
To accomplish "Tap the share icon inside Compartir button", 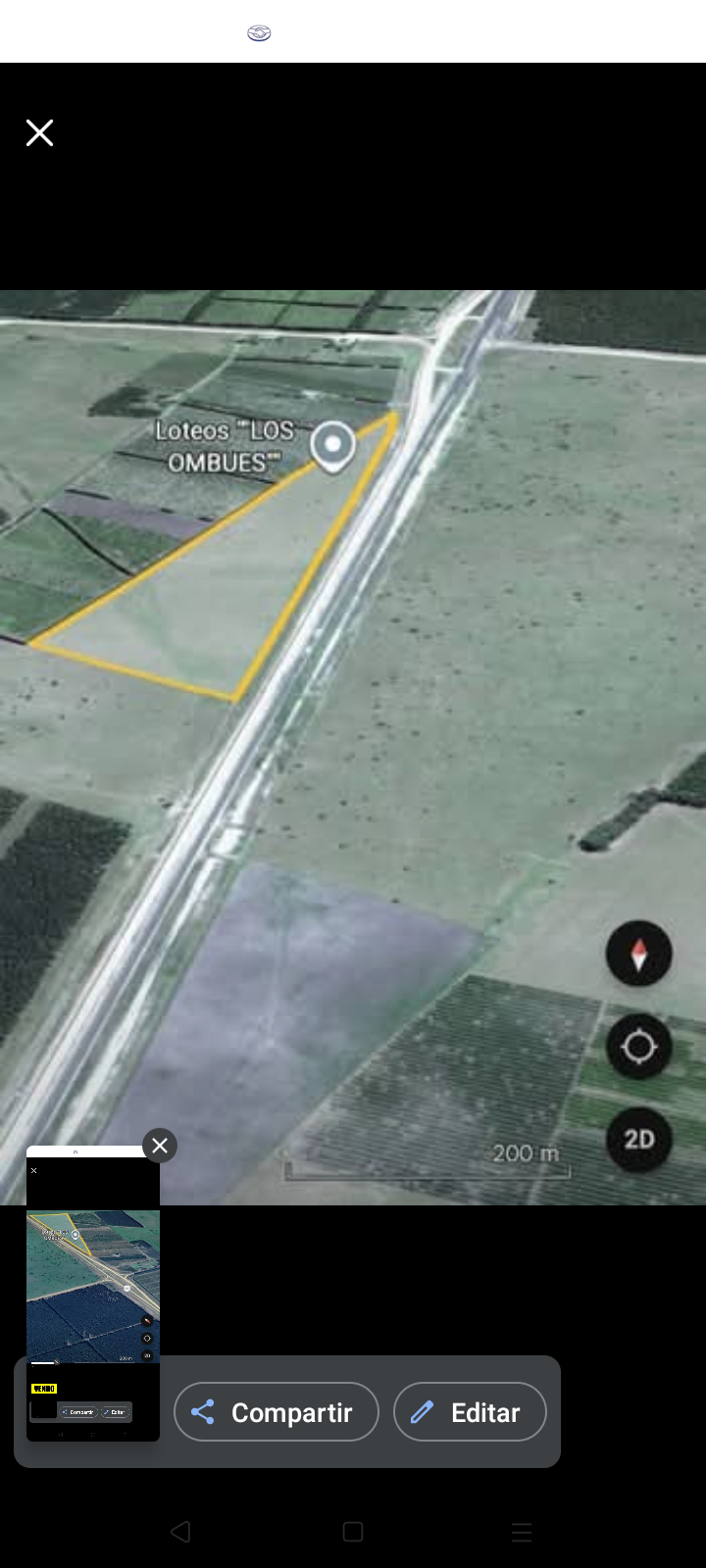I will [203, 1412].
